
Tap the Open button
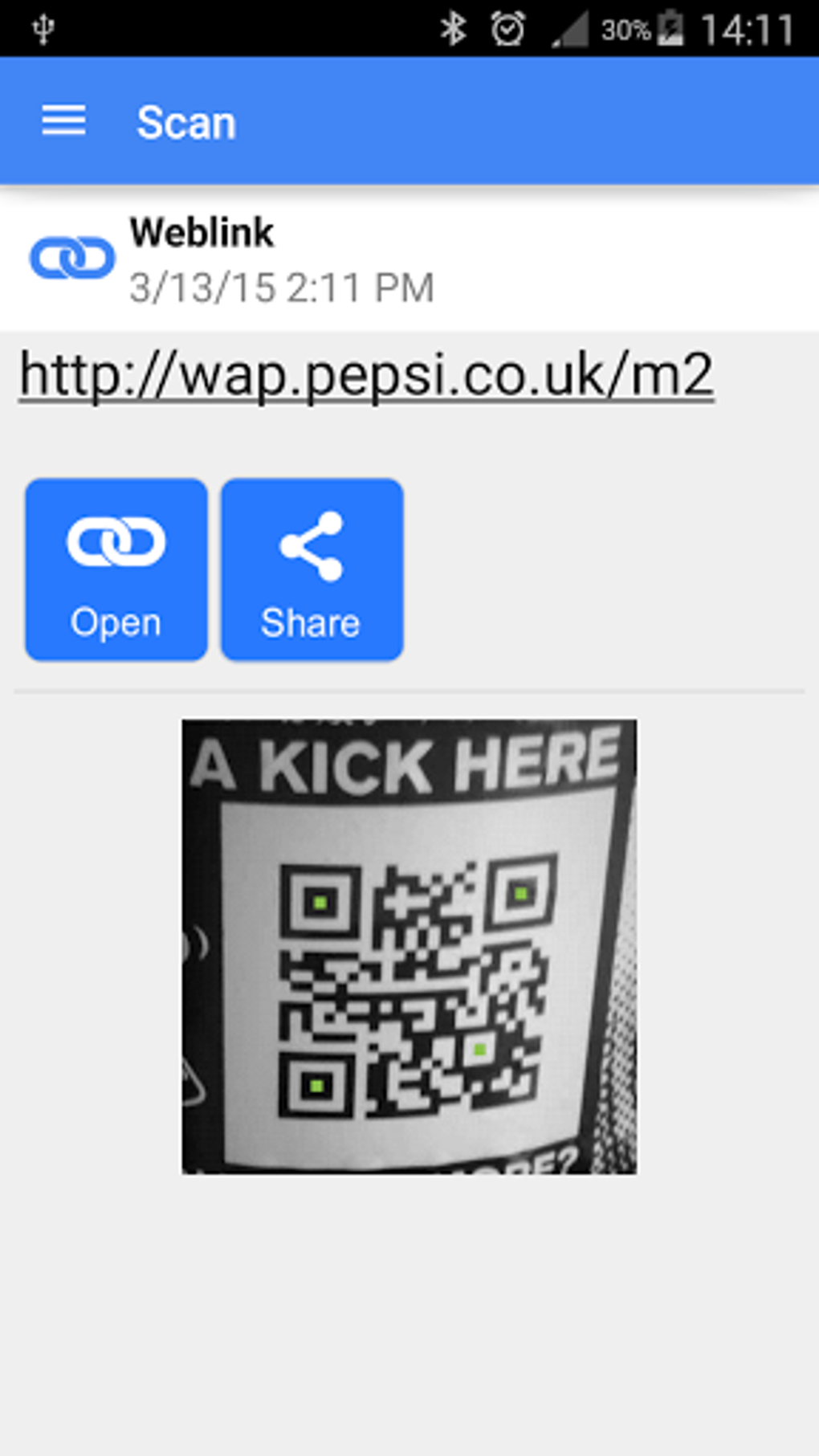(x=116, y=569)
